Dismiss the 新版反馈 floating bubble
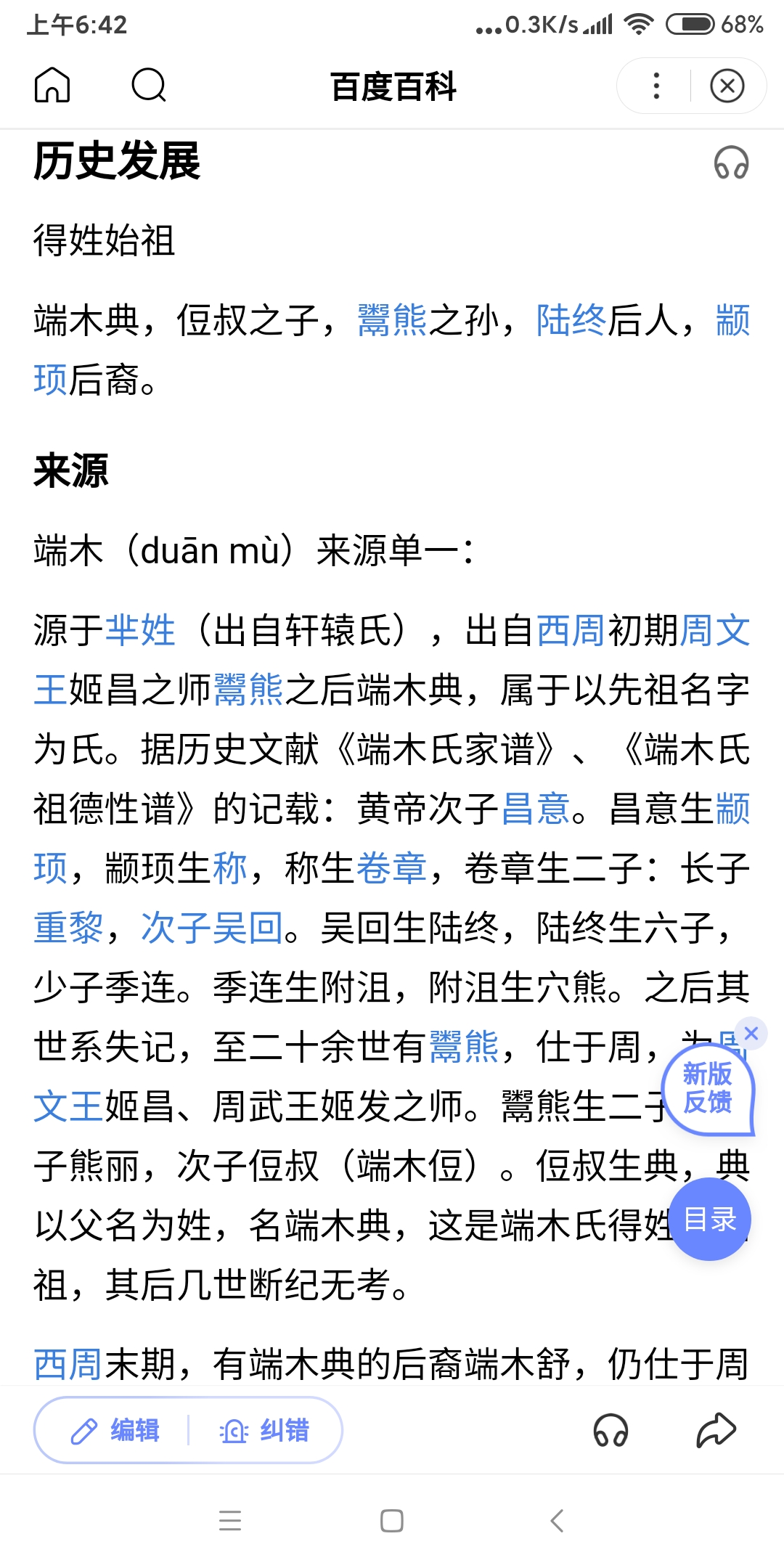The width and height of the screenshot is (784, 1568). pyautogui.click(x=751, y=1033)
